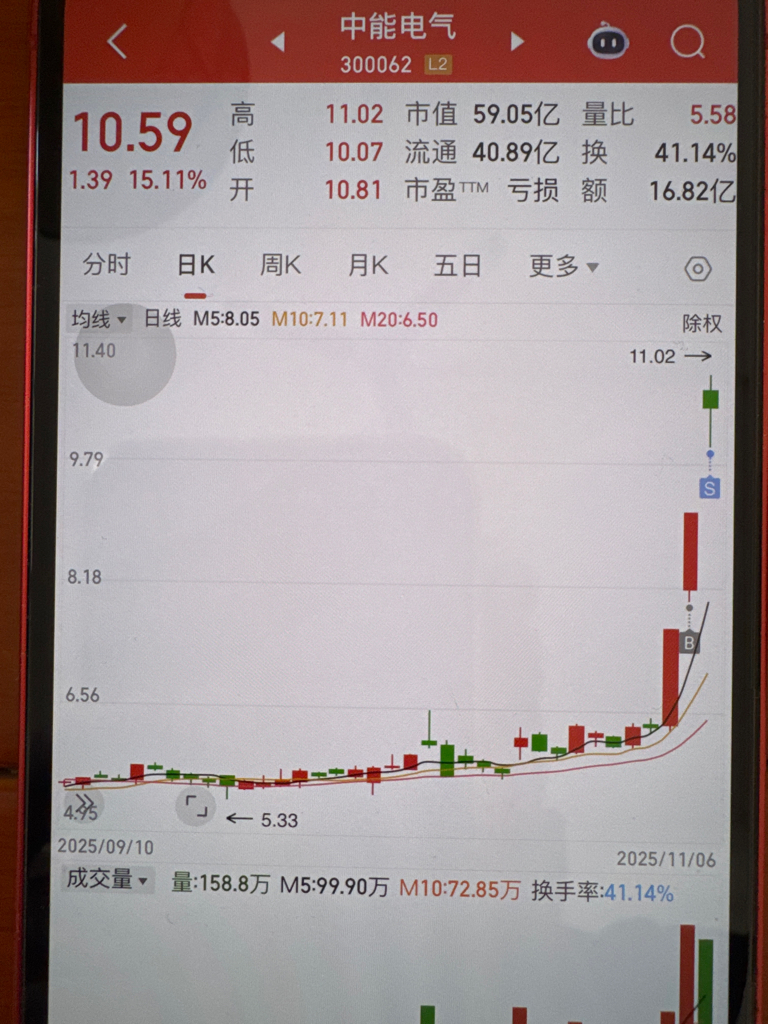Click the search magnifier icon
This screenshot has height=1024, width=768.
point(688,40)
